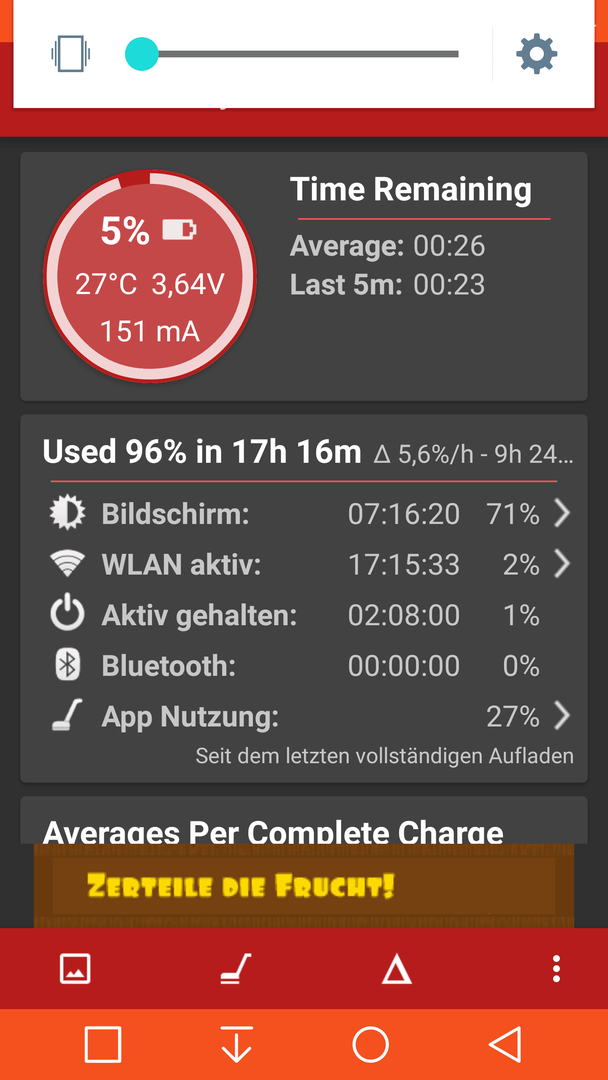Go back with navigation arrow
Viewport: 608px width, 1080px height.
click(505, 1044)
